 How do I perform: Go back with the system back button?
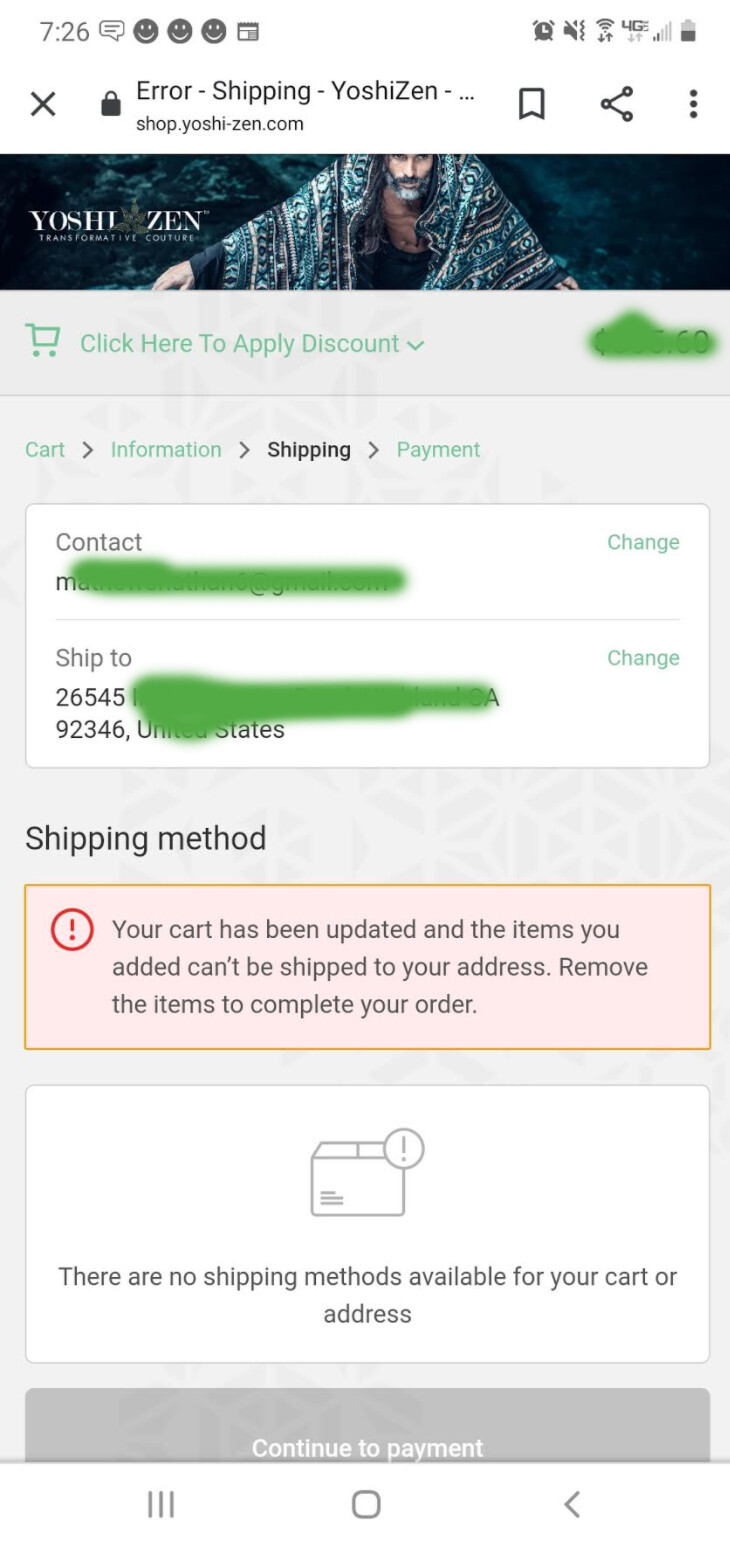click(572, 1504)
